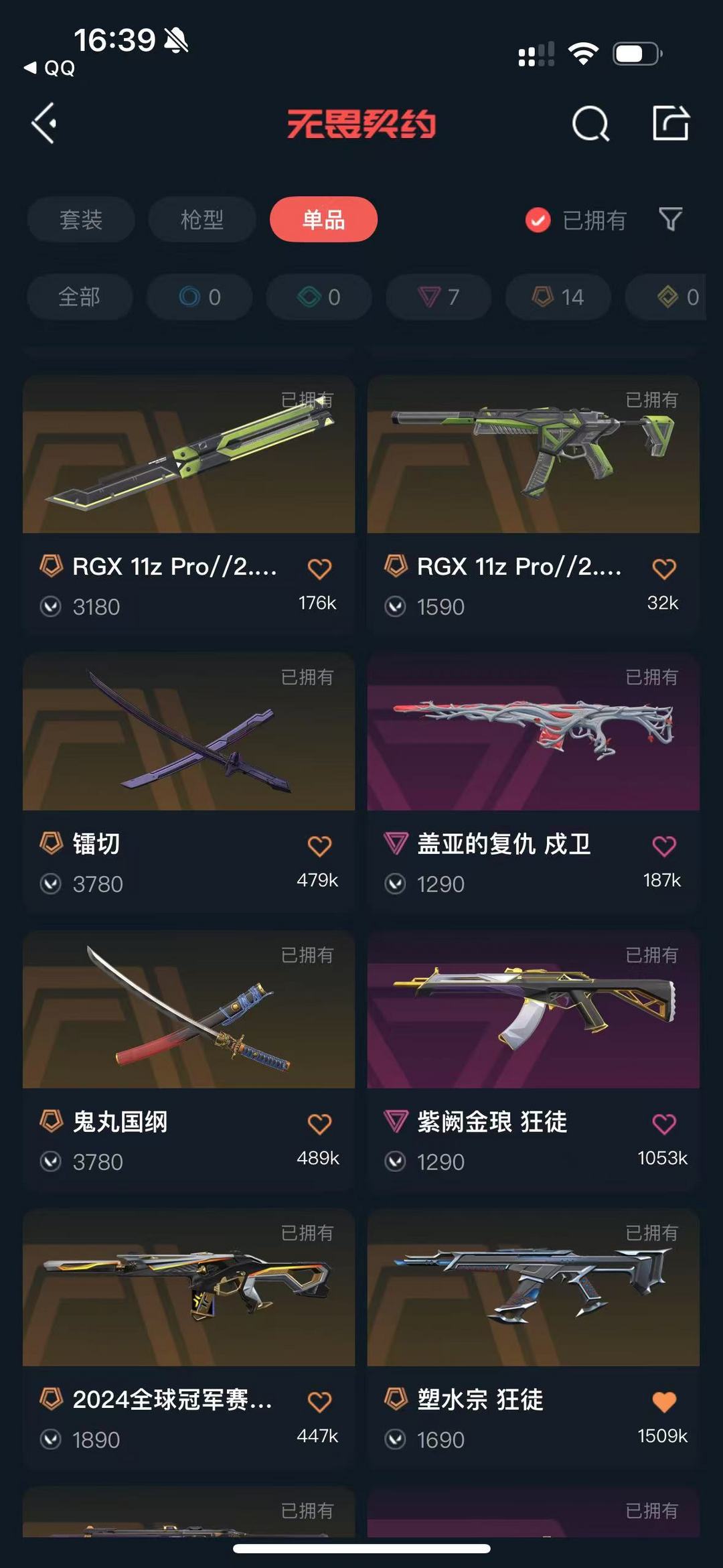Switch to the 枪型 tab

click(202, 219)
